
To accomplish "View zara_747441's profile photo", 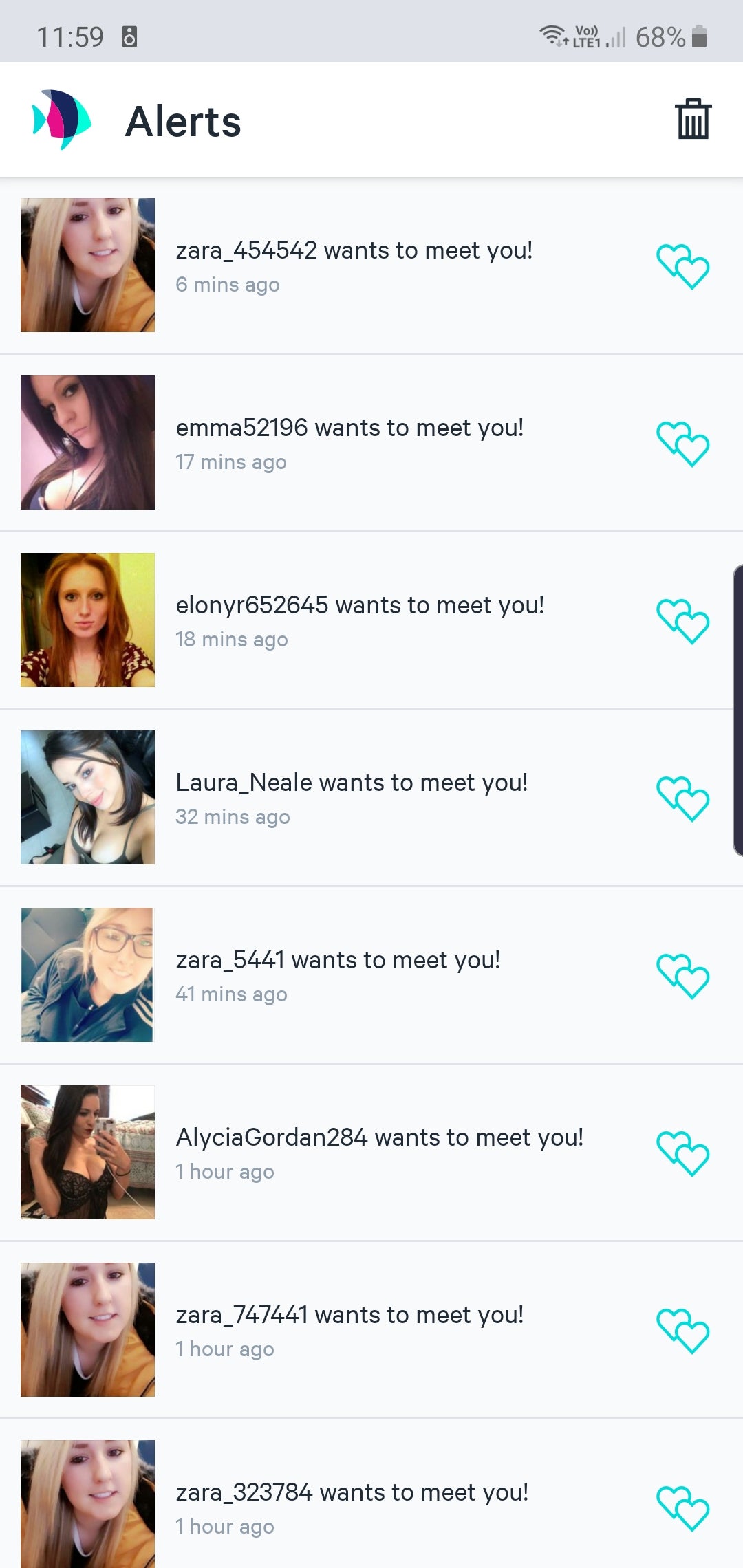I will tap(87, 1329).
